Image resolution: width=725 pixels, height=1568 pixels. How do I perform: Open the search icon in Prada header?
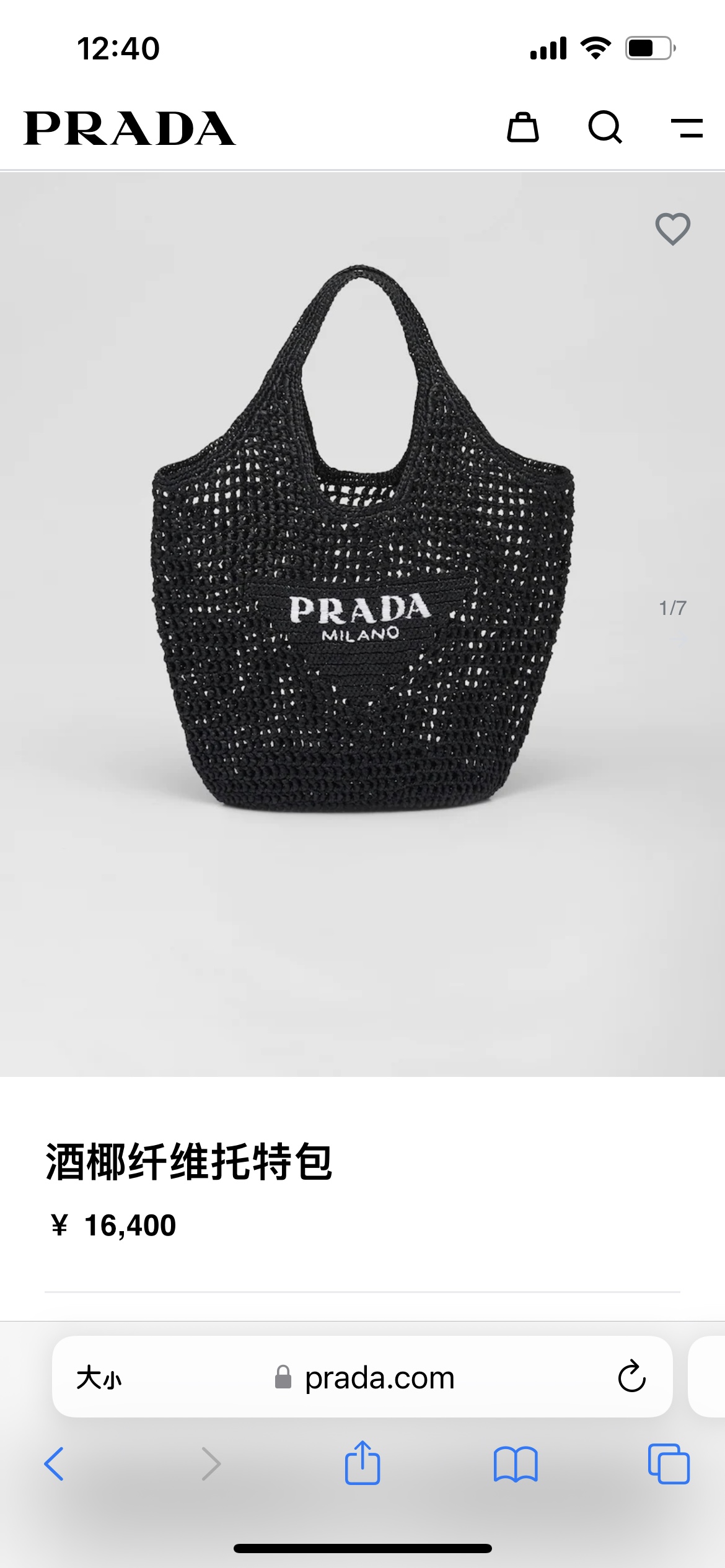[x=605, y=128]
